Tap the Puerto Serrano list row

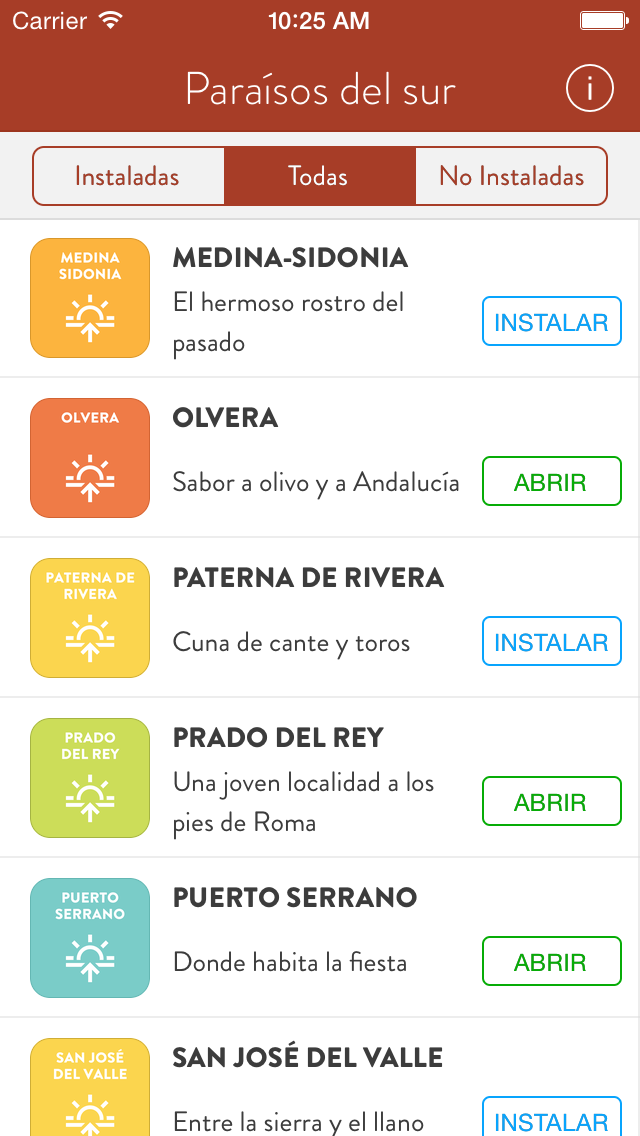point(300,938)
